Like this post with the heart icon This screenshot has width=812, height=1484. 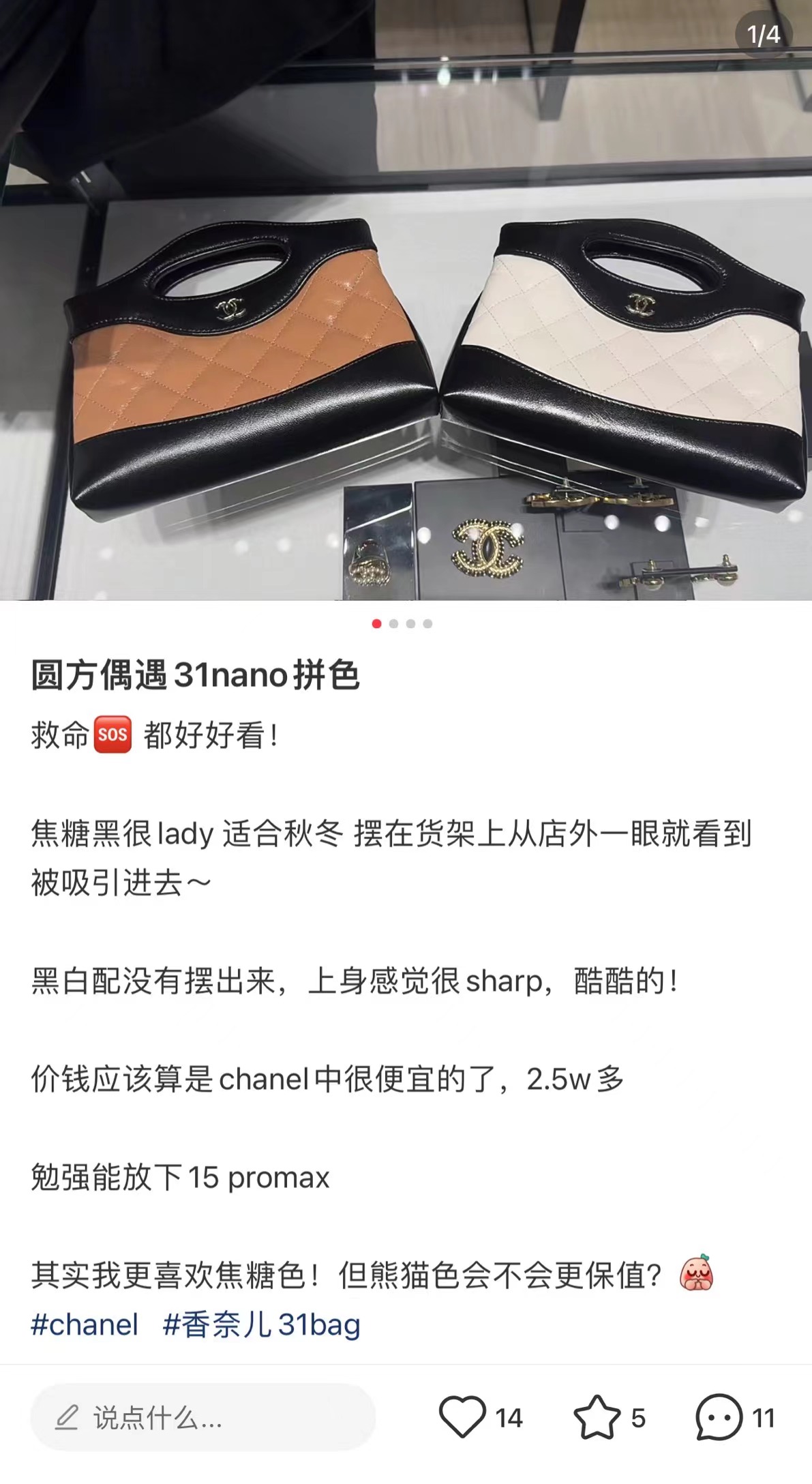tap(462, 1417)
